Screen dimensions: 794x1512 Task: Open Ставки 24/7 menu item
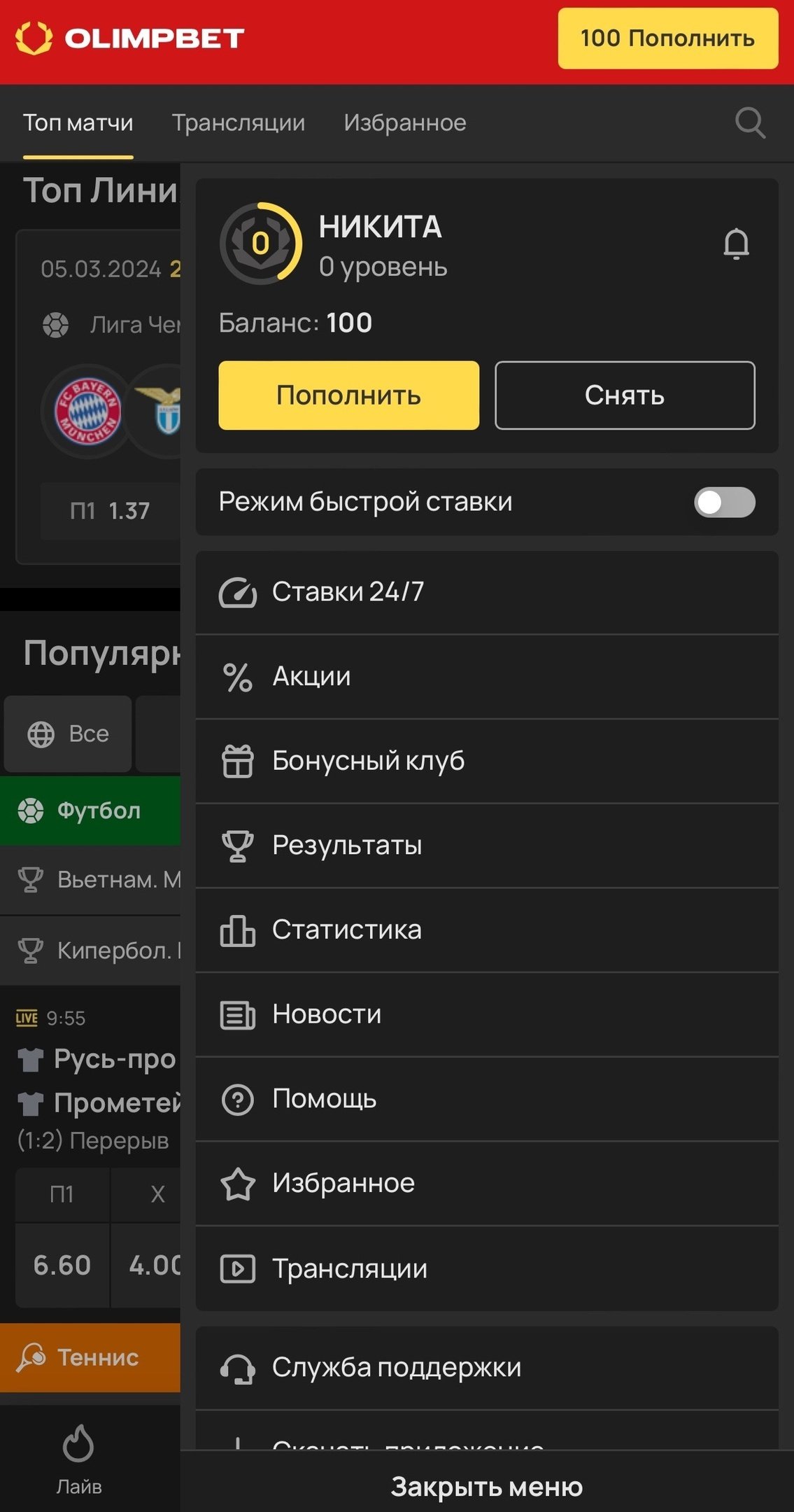(486, 592)
